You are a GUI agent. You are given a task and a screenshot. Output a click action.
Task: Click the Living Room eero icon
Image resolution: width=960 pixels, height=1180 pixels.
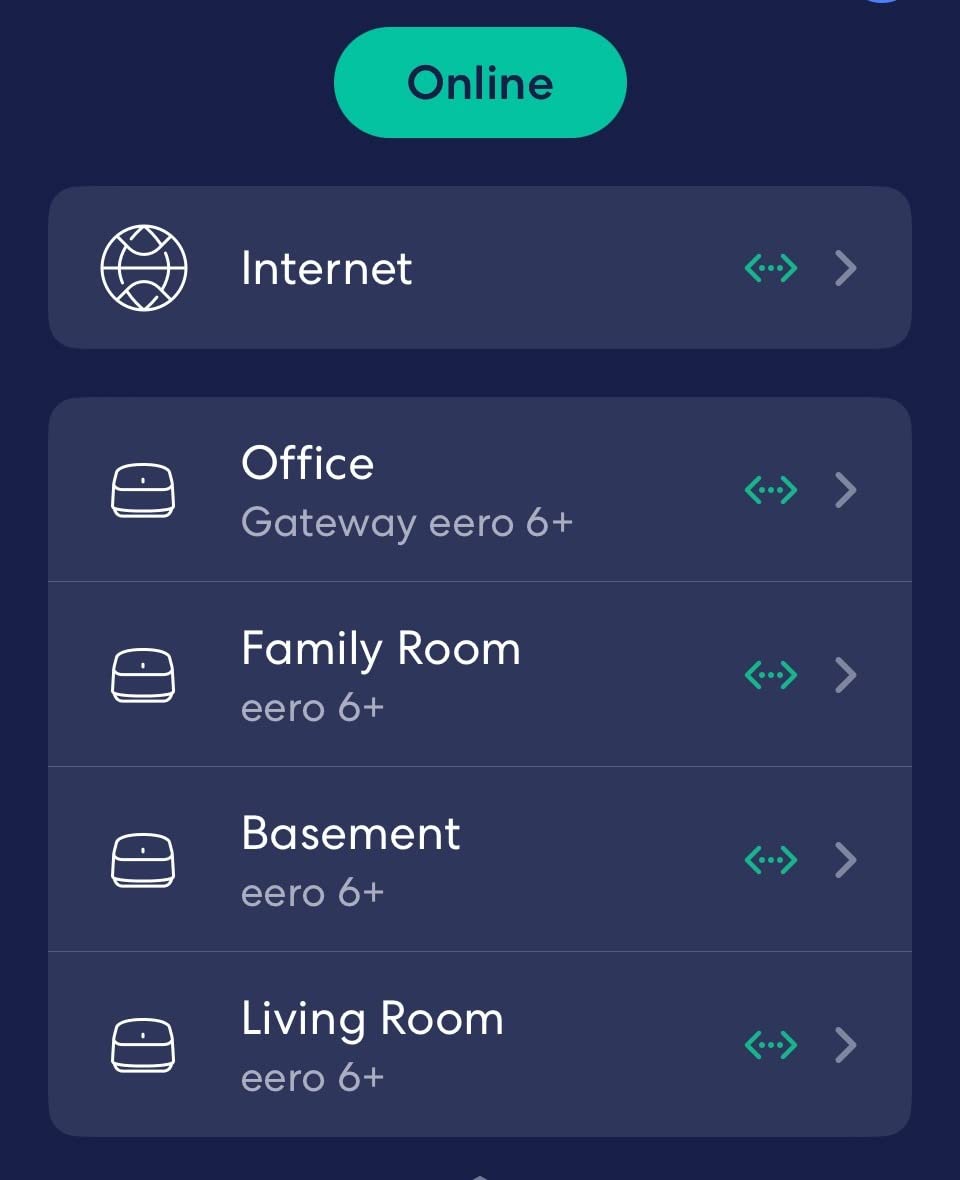pyautogui.click(x=143, y=1047)
